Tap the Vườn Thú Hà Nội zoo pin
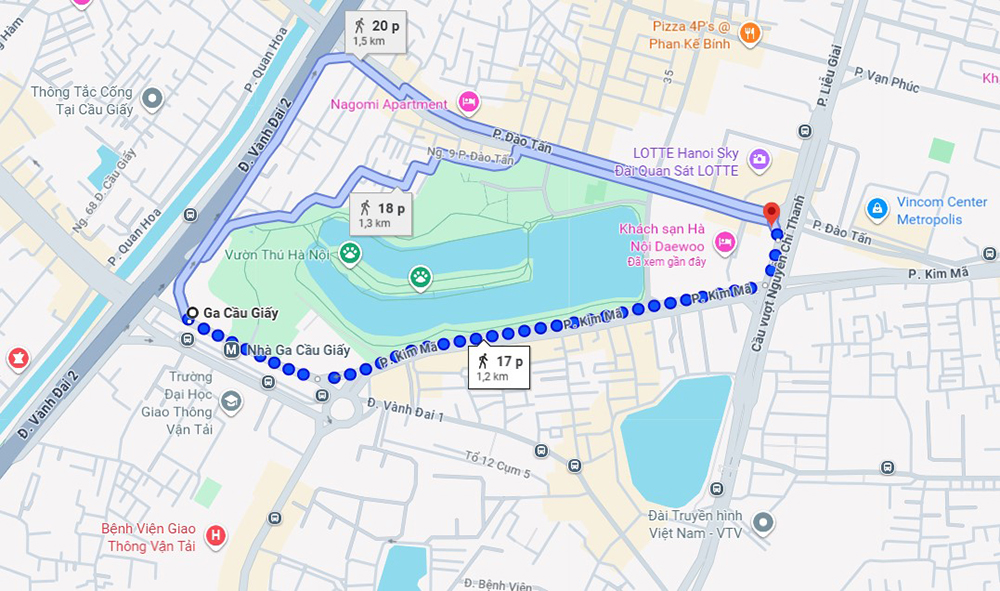This screenshot has width=1000, height=591. pos(350,253)
